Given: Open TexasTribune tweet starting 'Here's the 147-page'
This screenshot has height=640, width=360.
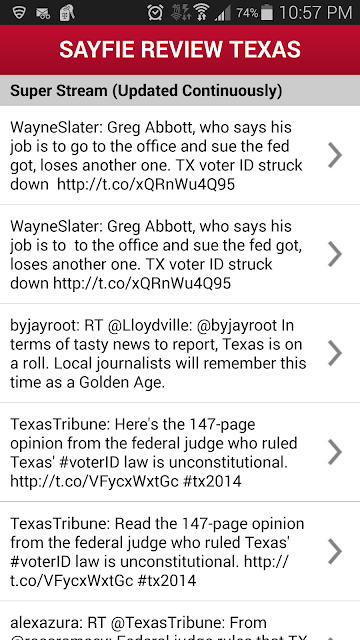Looking at the screenshot, I should tap(180, 452).
